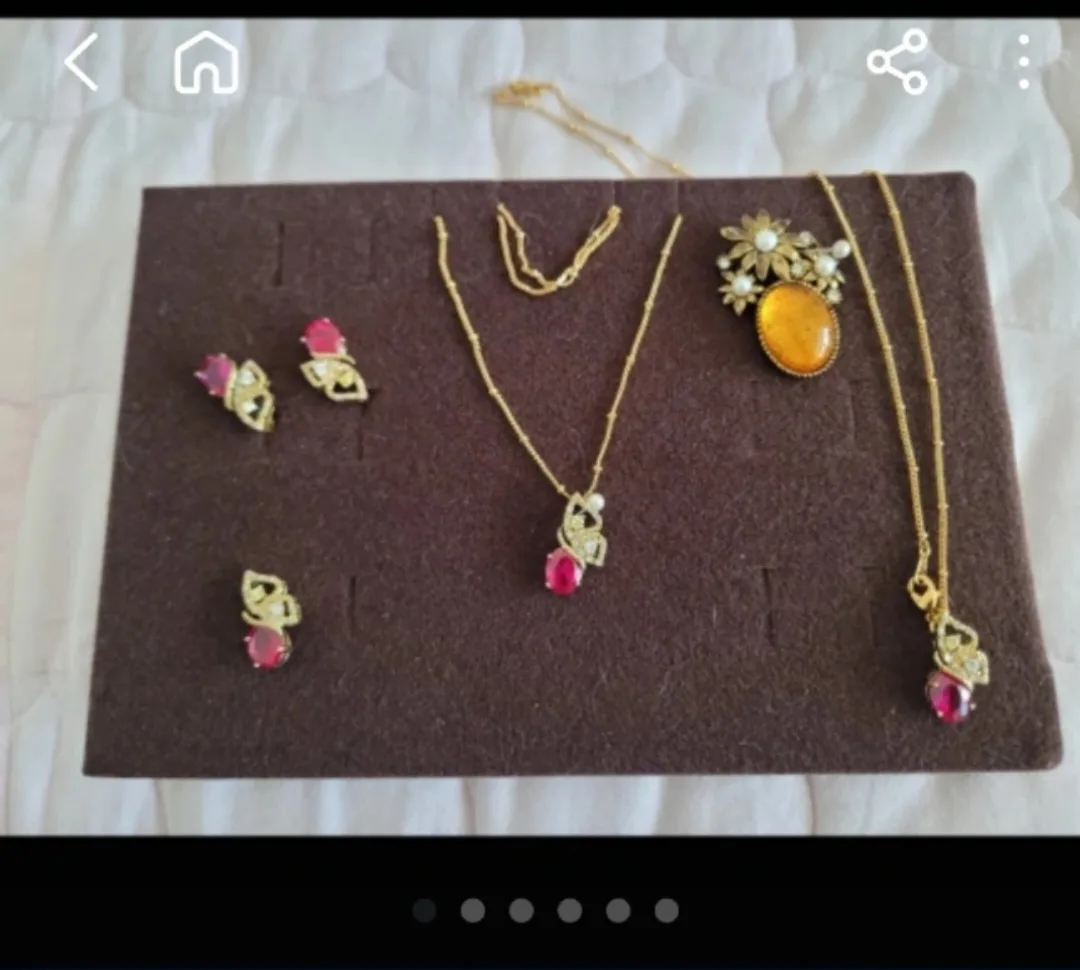Jump to the last photo indicator dot
Image resolution: width=1080 pixels, height=970 pixels.
click(666, 910)
